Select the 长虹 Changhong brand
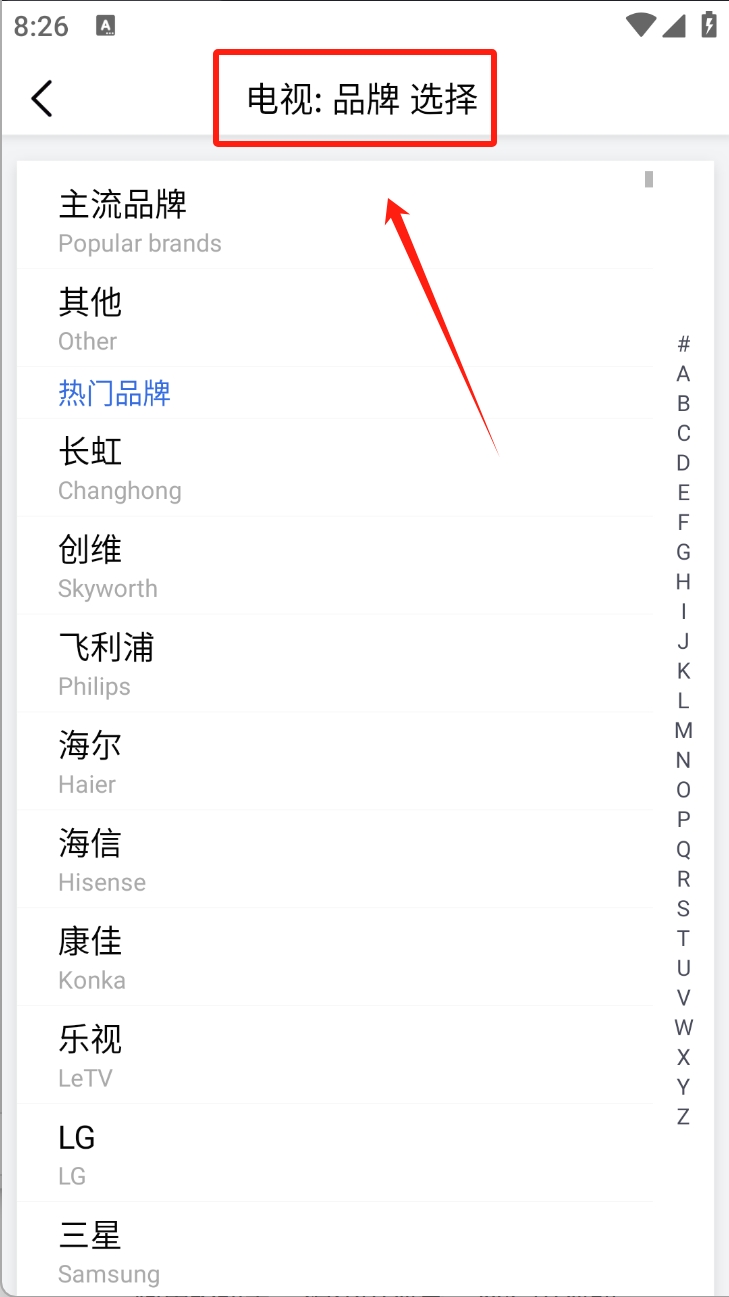This screenshot has width=729, height=1297. pos(336,467)
